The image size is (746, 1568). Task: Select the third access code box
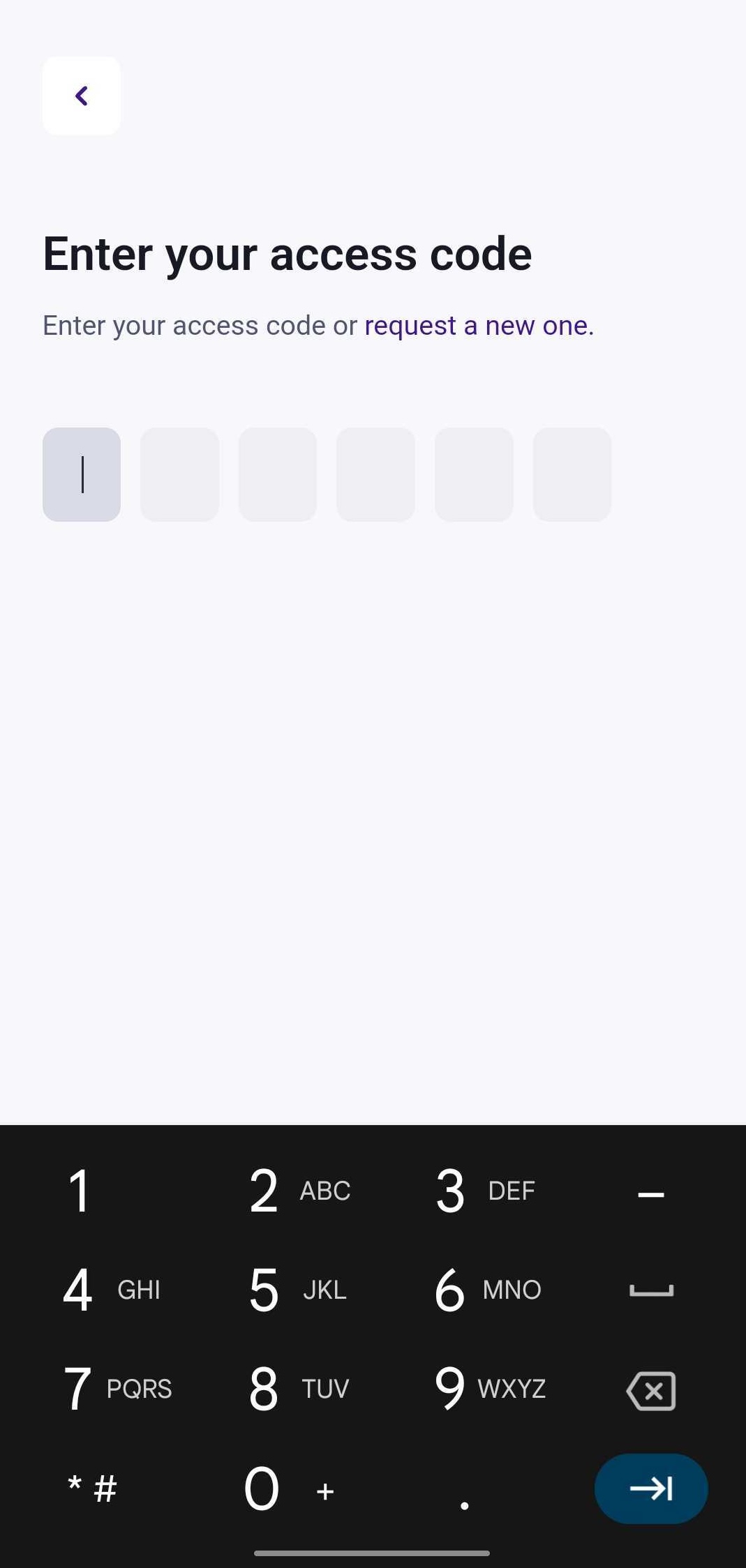tap(278, 474)
